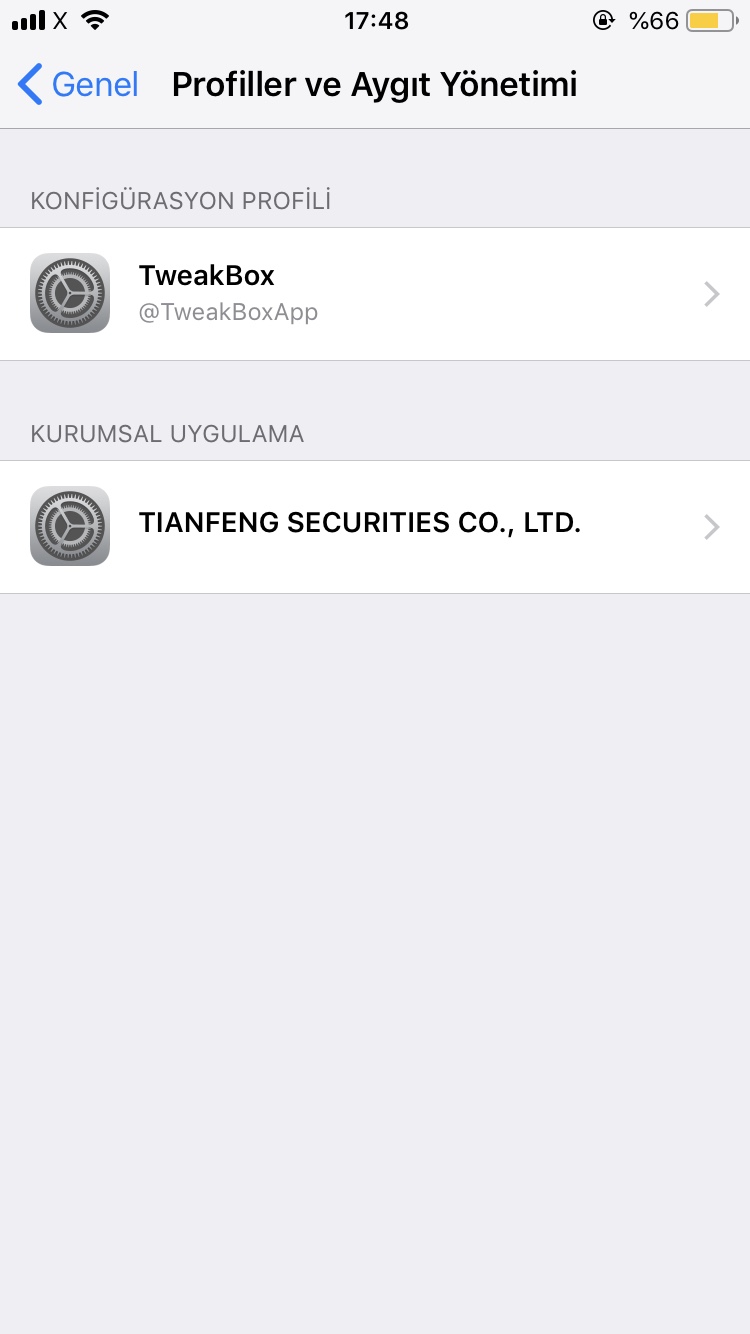Open the TweakBox configuration profile
The width and height of the screenshot is (750, 1334).
(x=374, y=294)
